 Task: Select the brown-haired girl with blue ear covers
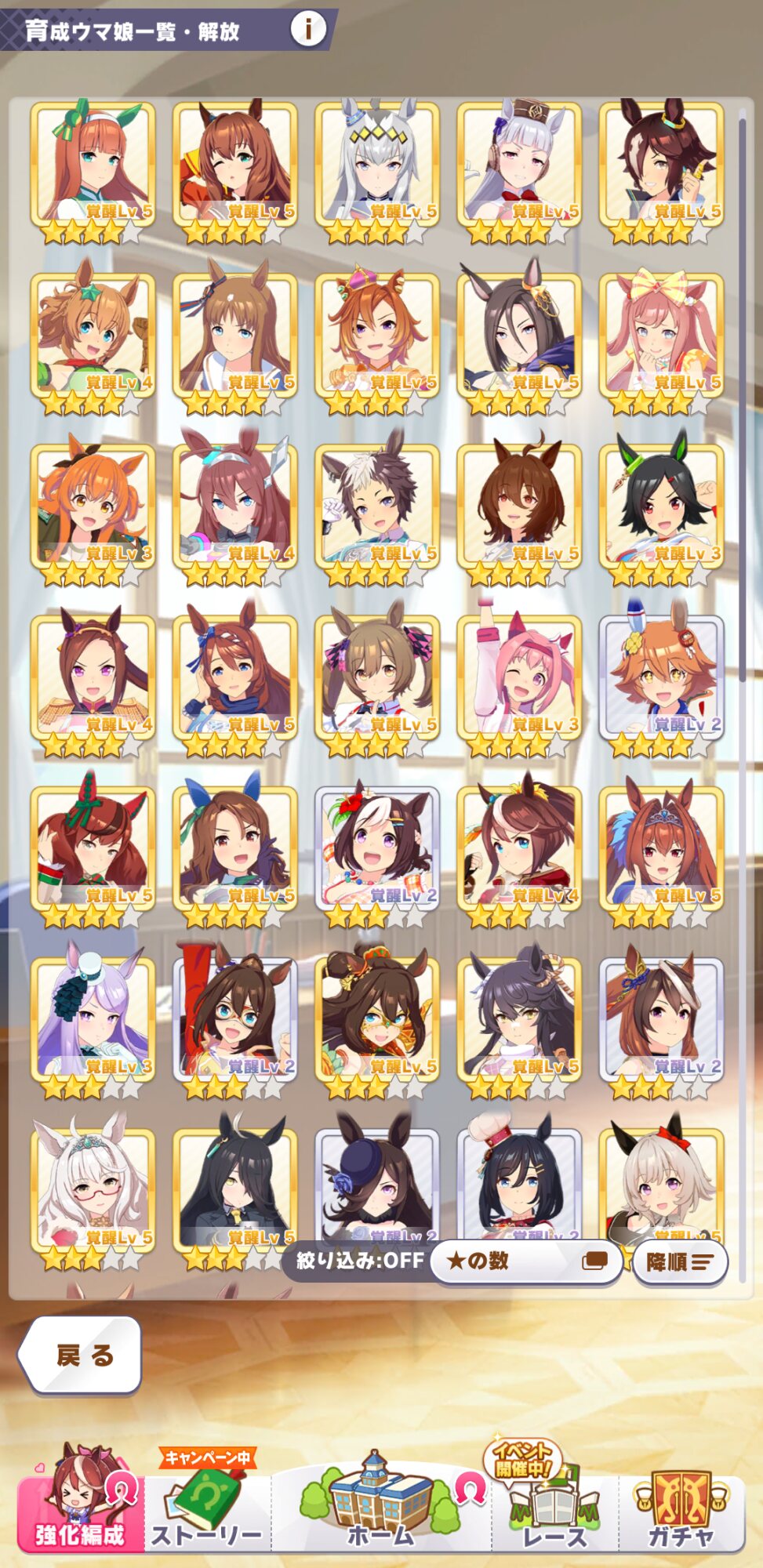[x=234, y=856]
